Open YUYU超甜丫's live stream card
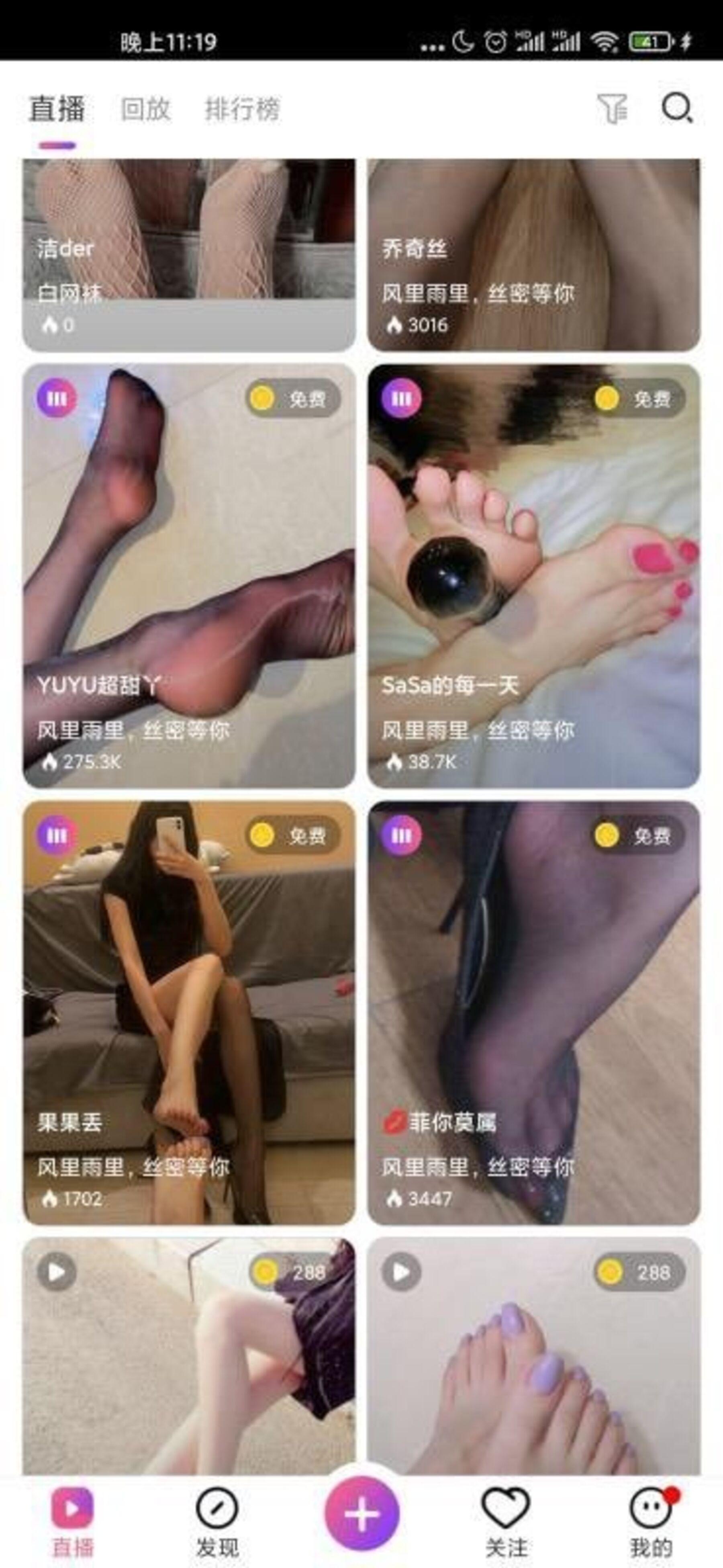 (189, 575)
